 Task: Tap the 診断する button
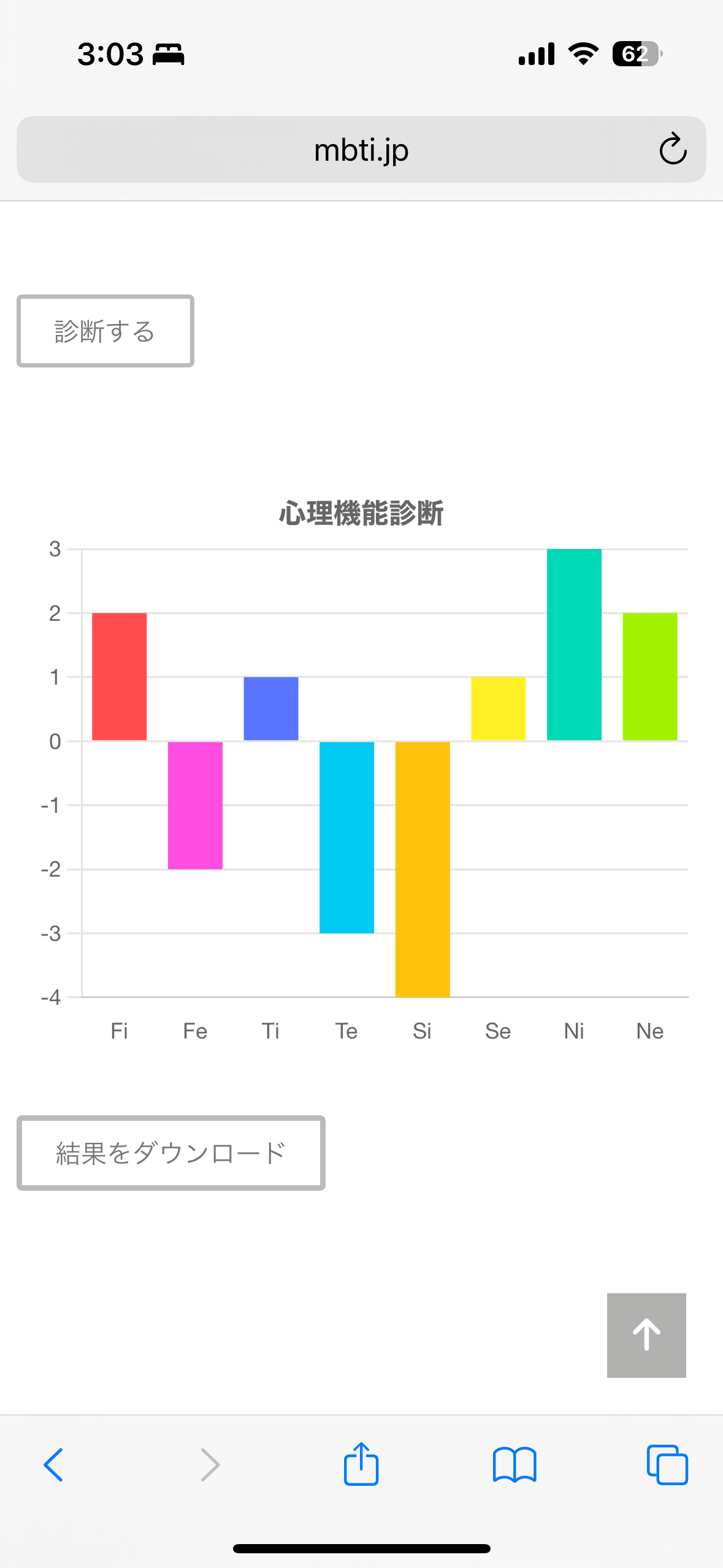tap(105, 331)
